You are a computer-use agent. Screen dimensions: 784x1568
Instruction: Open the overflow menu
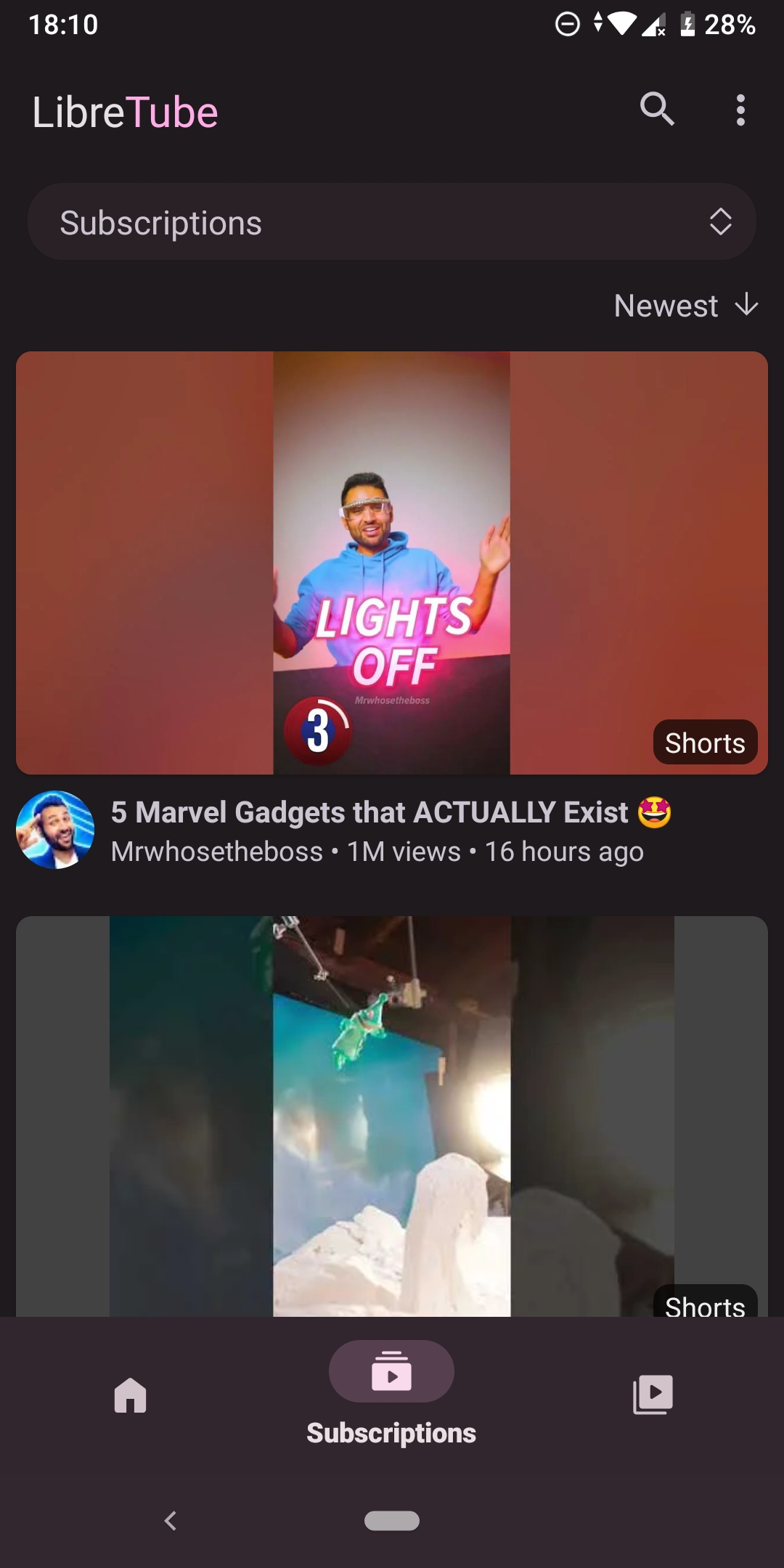pos(740,110)
